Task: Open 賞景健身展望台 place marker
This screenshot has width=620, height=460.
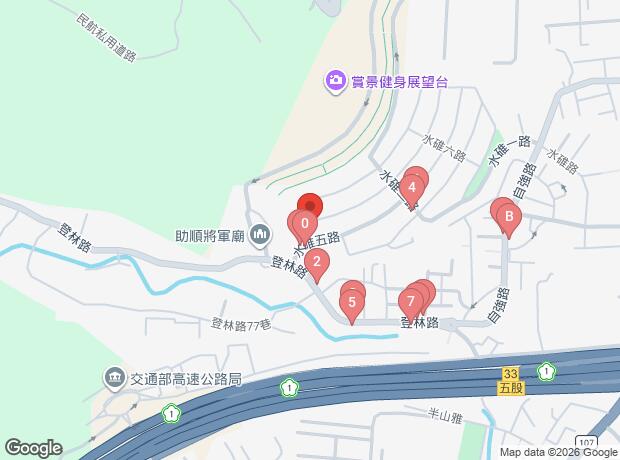Action: (336, 79)
